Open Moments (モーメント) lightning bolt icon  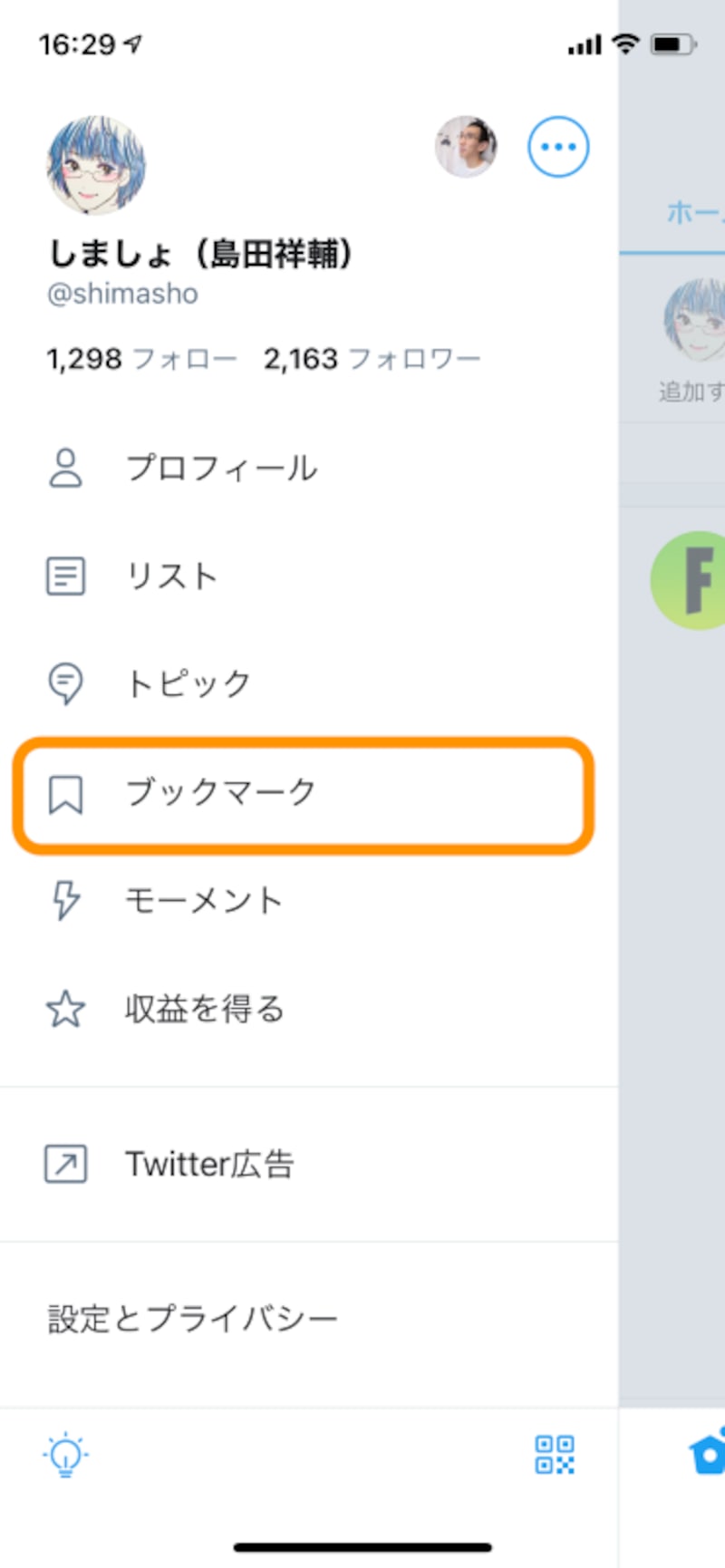click(64, 899)
